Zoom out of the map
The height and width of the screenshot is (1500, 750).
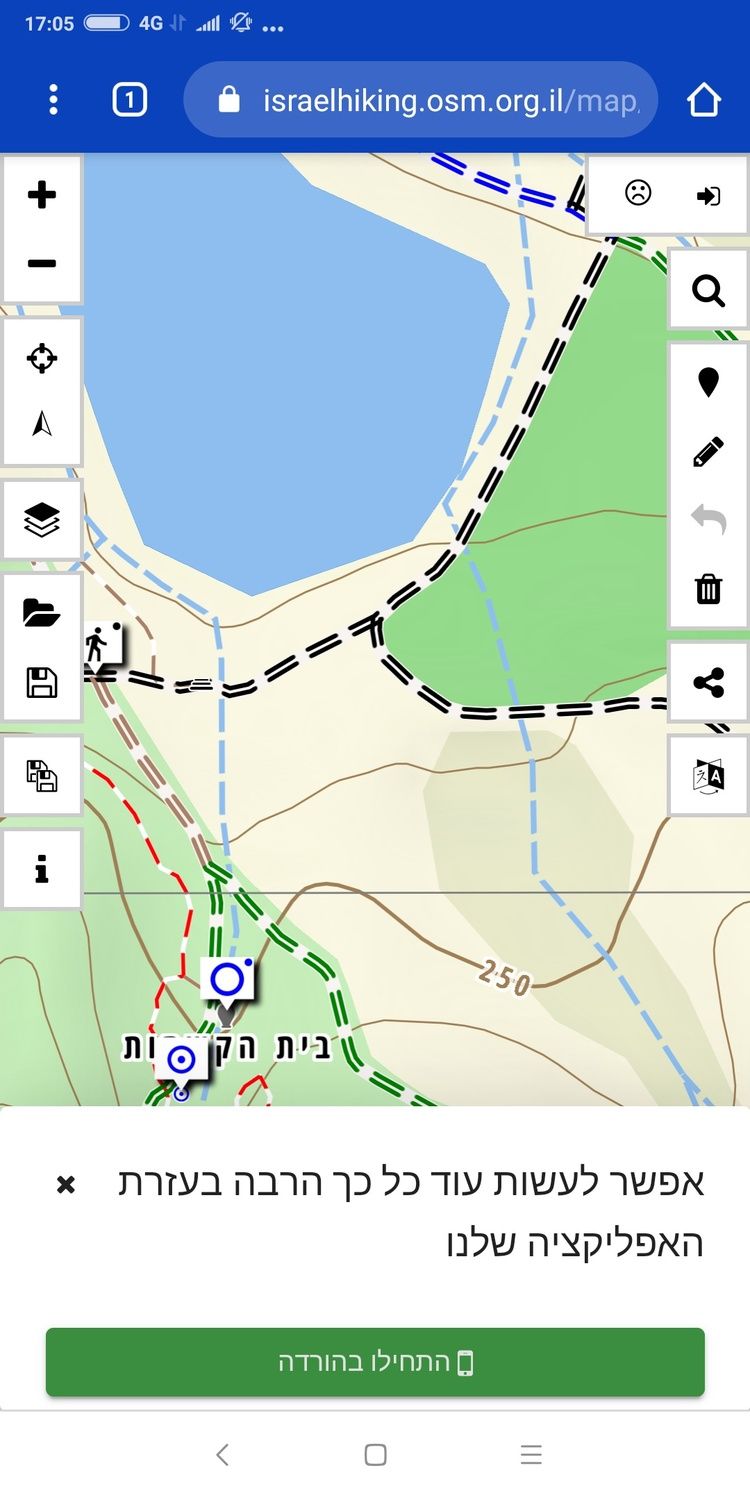pyautogui.click(x=42, y=264)
